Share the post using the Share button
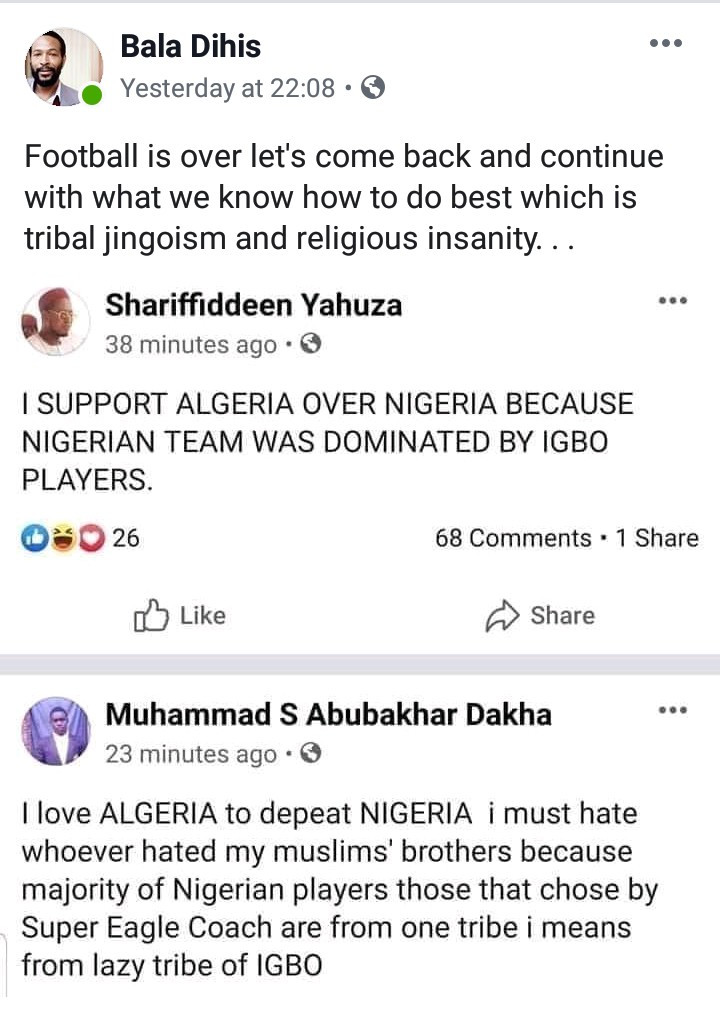 (540, 615)
